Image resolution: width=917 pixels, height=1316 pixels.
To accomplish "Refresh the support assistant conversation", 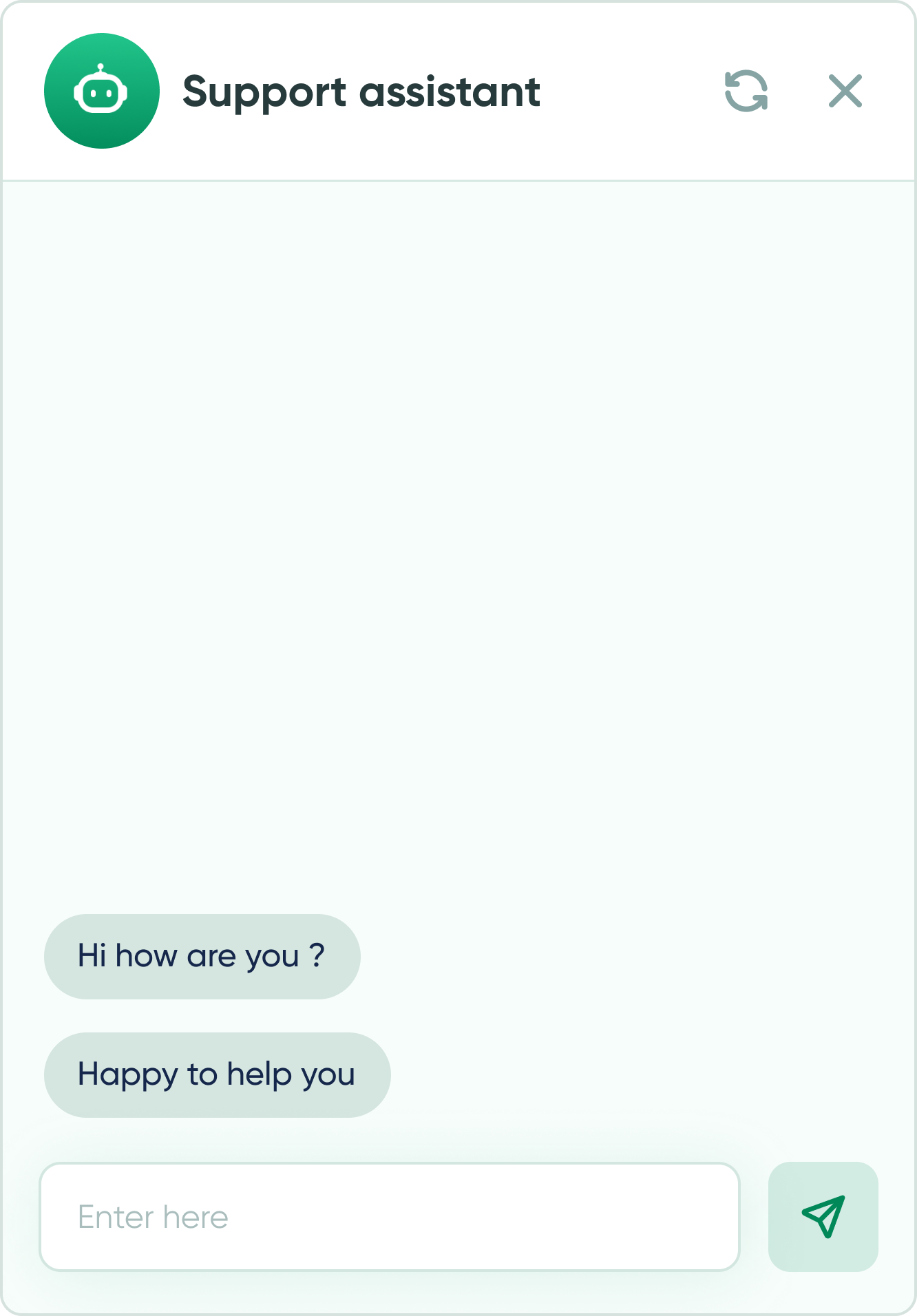I will [x=746, y=91].
